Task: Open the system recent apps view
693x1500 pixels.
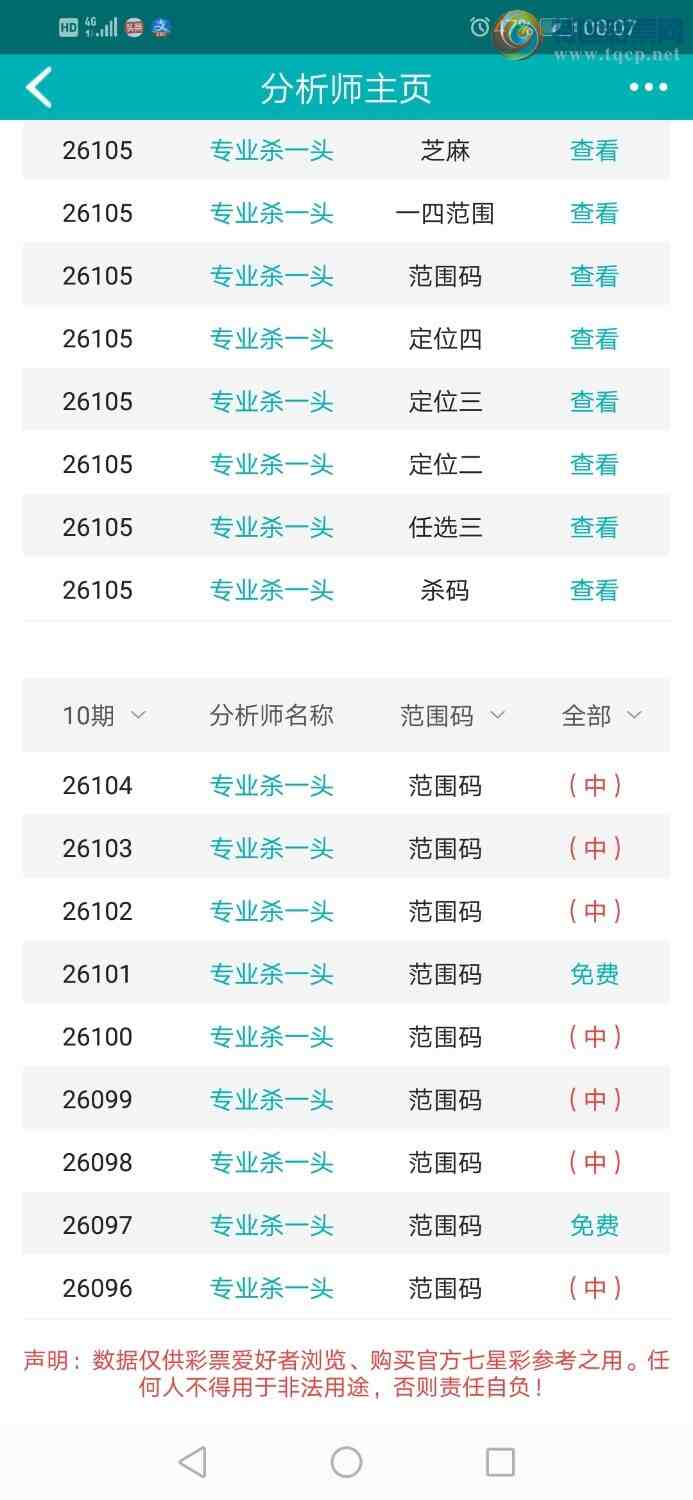Action: [500, 1462]
